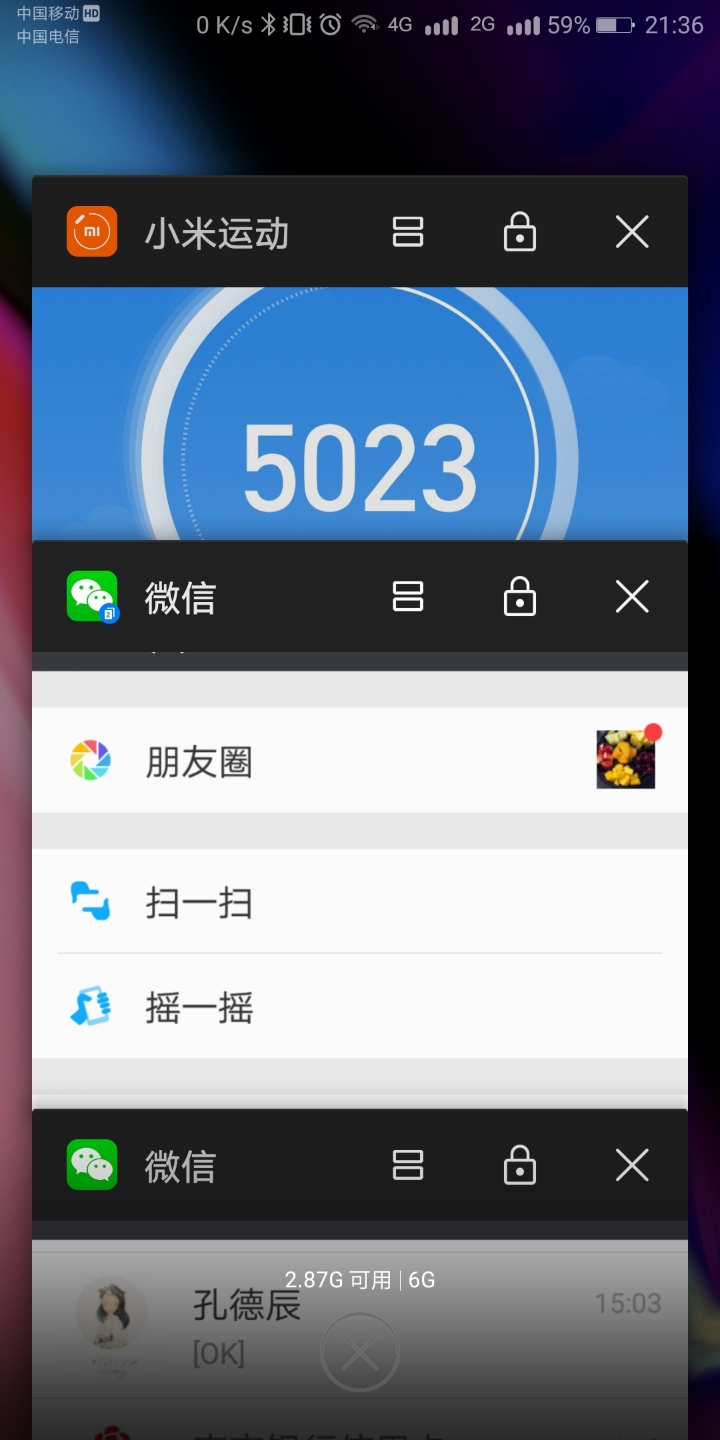Lock the WeChat twin app card
This screenshot has width=720, height=1440.
[x=519, y=597]
